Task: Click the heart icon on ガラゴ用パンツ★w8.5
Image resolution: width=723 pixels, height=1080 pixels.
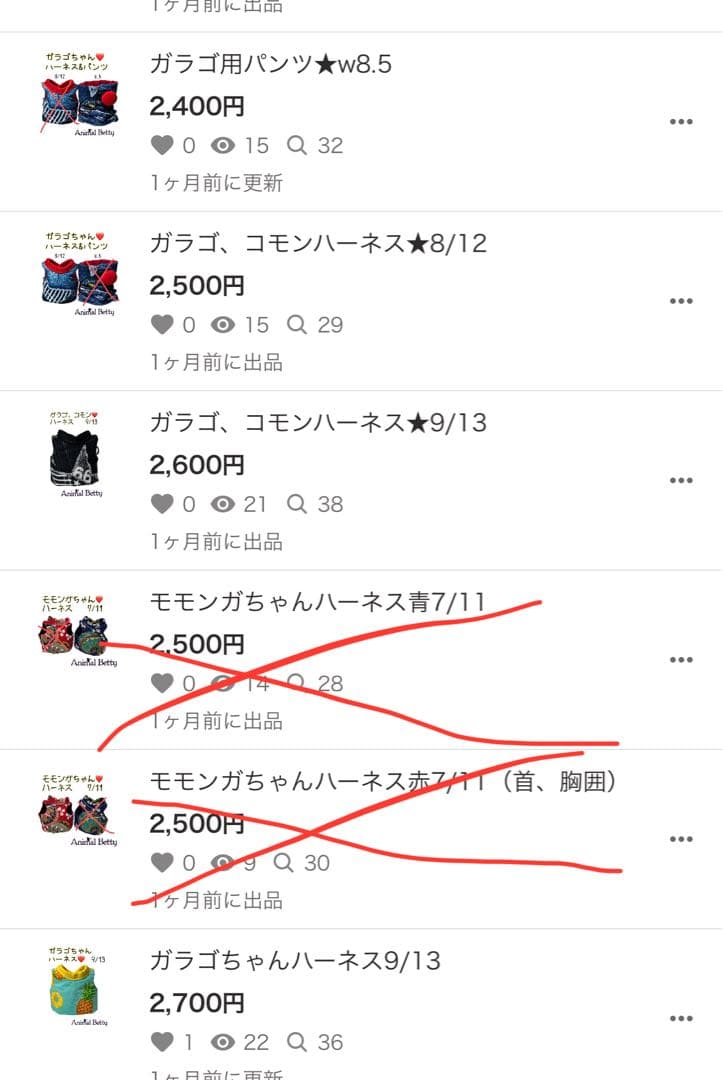Action: pyautogui.click(x=163, y=145)
